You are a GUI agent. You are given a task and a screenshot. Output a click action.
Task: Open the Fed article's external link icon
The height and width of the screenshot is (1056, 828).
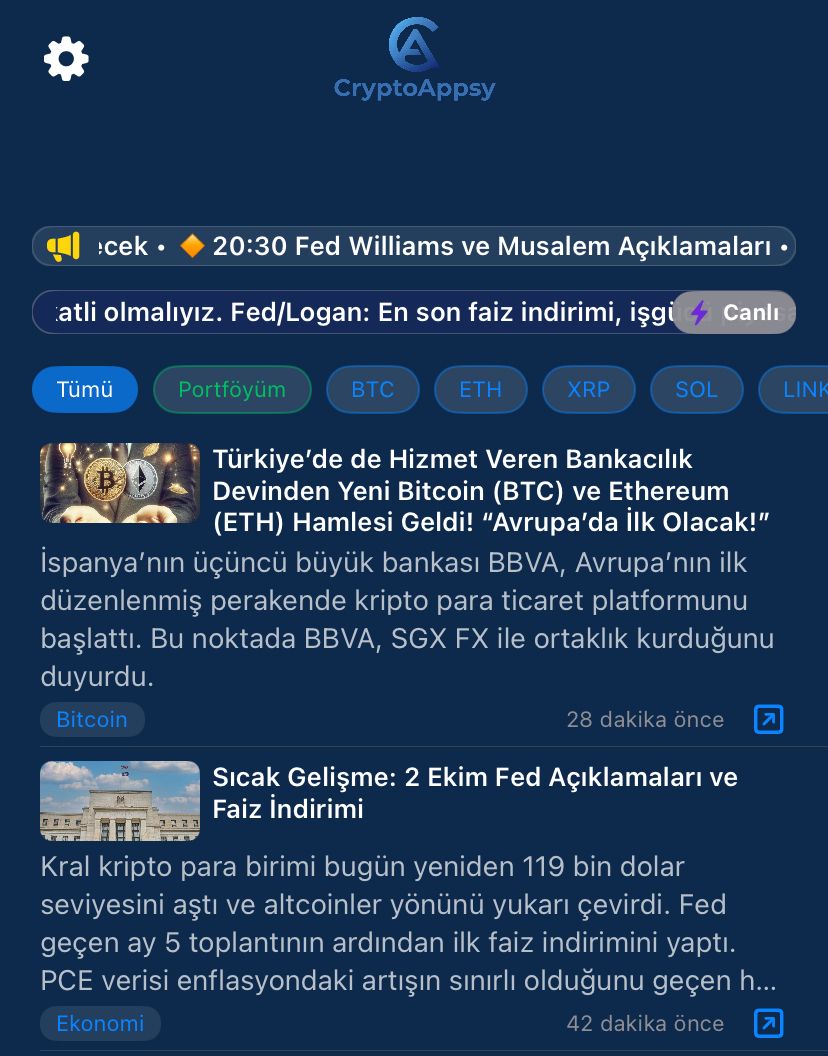(x=768, y=1023)
